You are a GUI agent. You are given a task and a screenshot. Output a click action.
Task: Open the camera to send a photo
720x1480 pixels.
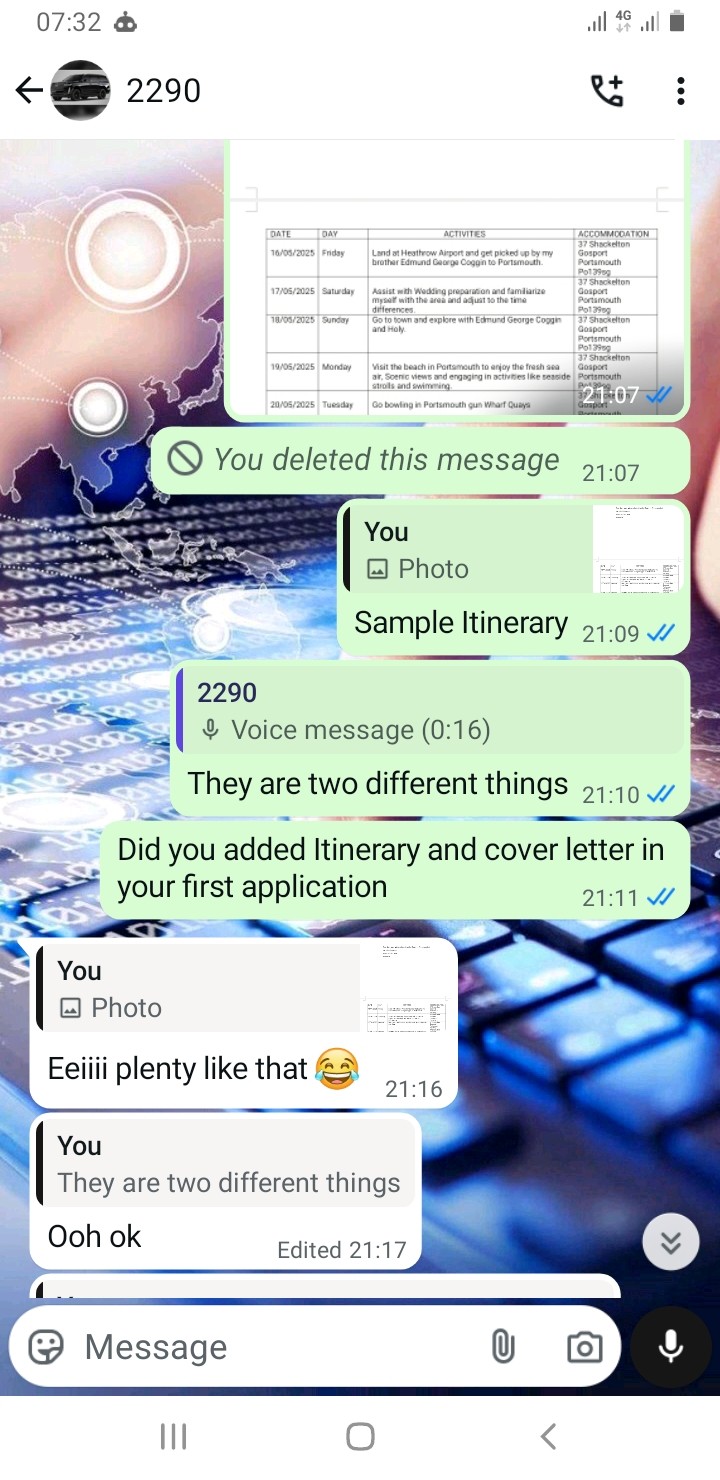coord(584,1347)
